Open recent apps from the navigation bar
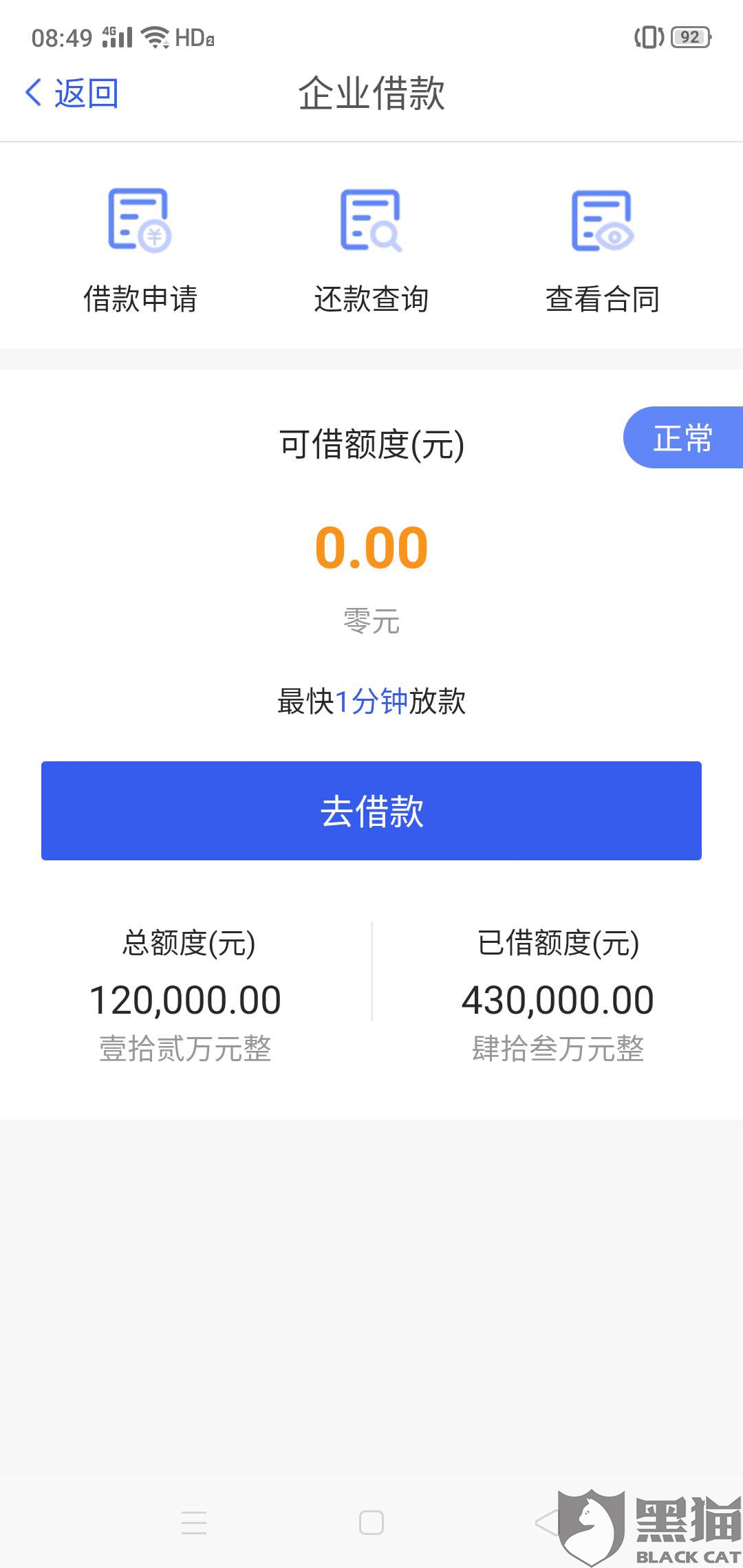The image size is (743, 1568). pos(194,1523)
